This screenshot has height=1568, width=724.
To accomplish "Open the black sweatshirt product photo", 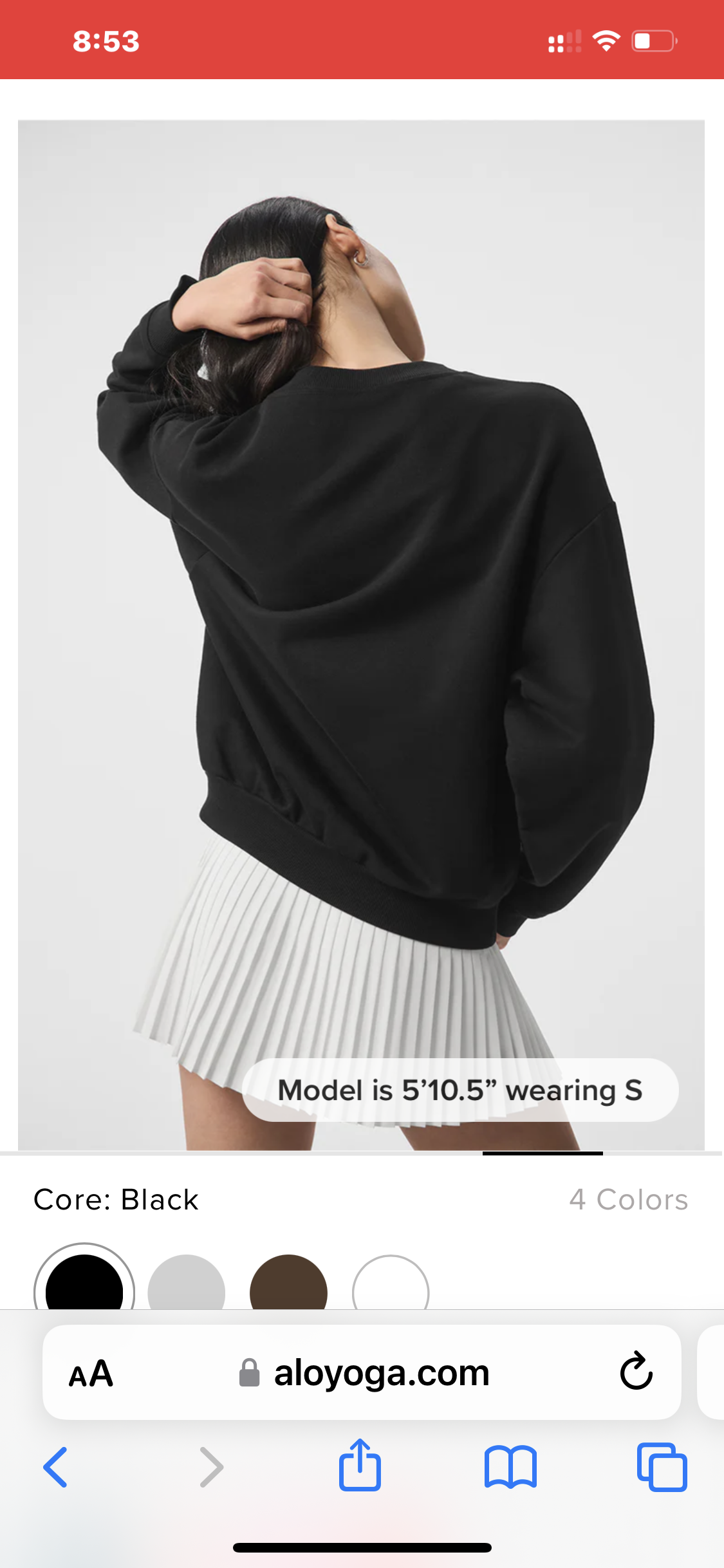I will tap(361, 634).
